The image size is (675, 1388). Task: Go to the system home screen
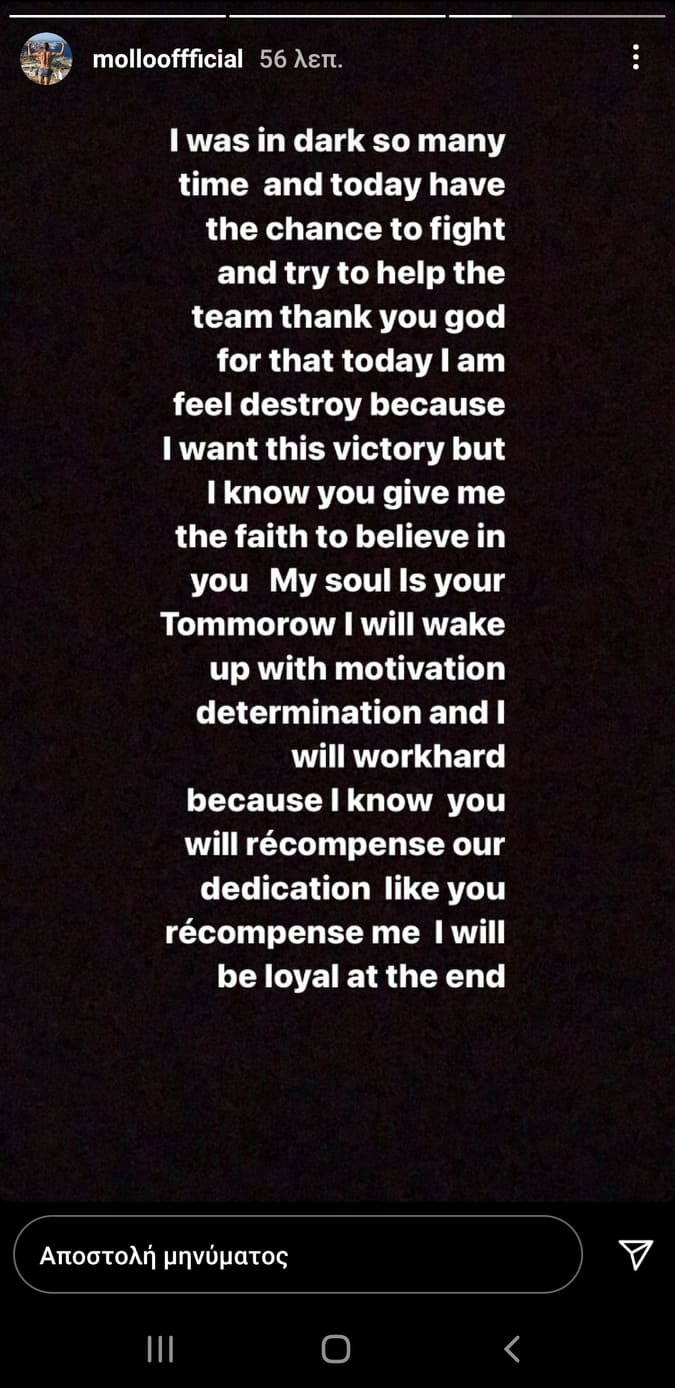(336, 1349)
